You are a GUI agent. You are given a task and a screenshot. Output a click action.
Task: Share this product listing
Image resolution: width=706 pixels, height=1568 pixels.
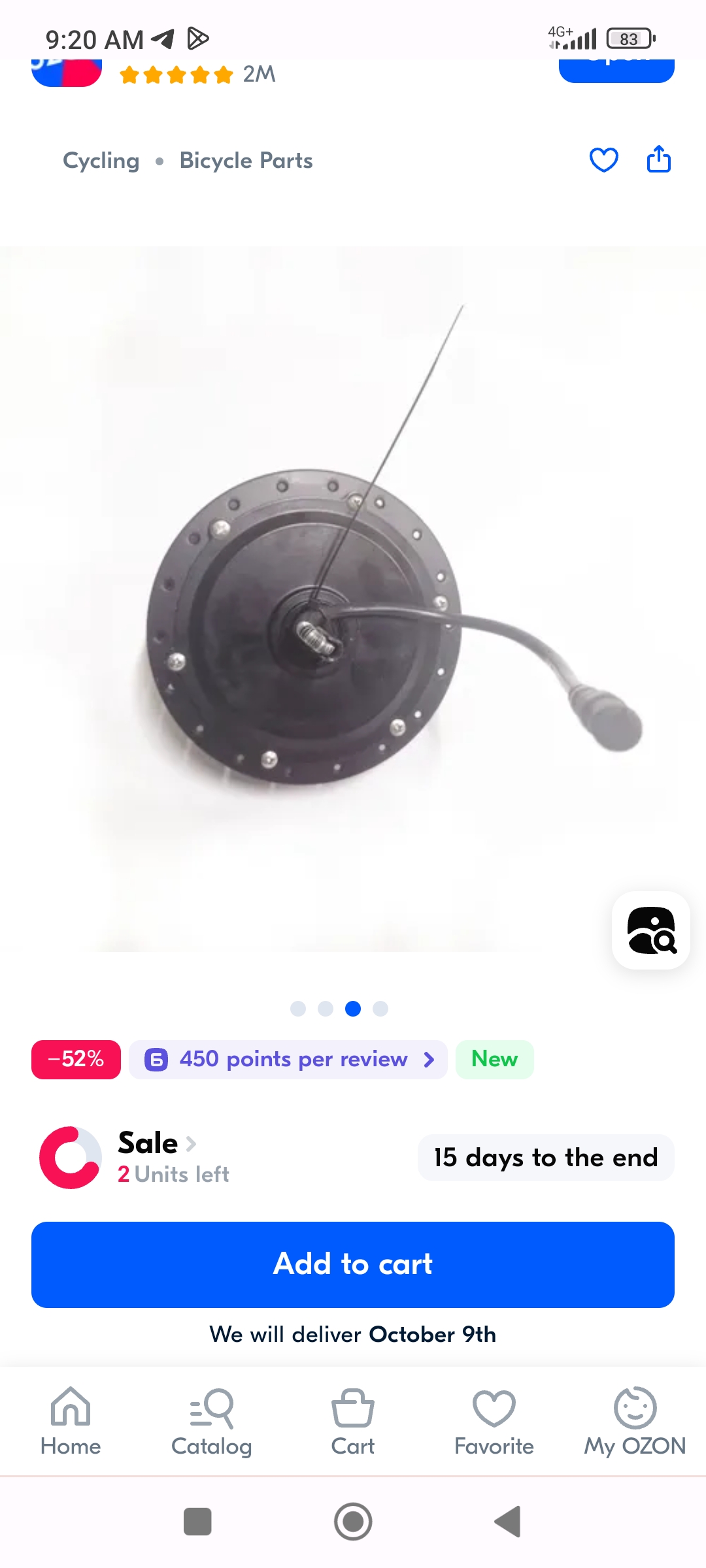[658, 159]
